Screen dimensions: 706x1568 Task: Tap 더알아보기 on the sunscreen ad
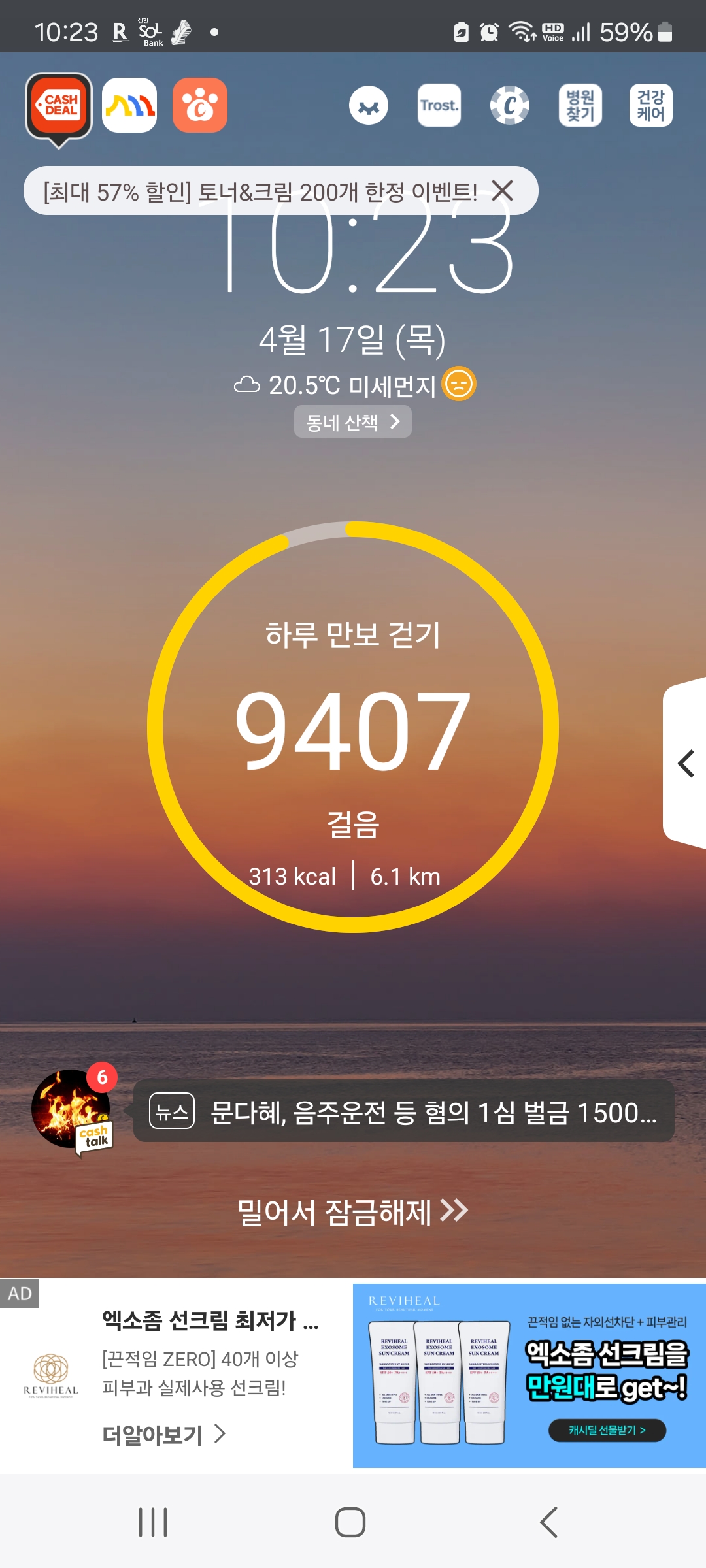coord(163,1434)
